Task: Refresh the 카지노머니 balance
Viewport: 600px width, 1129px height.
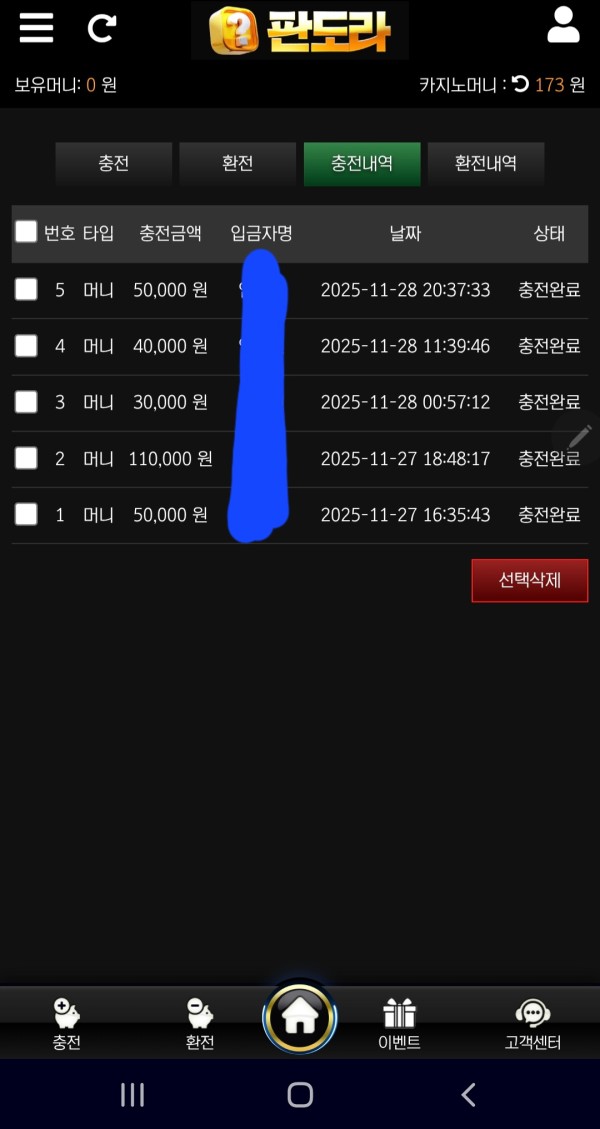Action: coord(520,85)
